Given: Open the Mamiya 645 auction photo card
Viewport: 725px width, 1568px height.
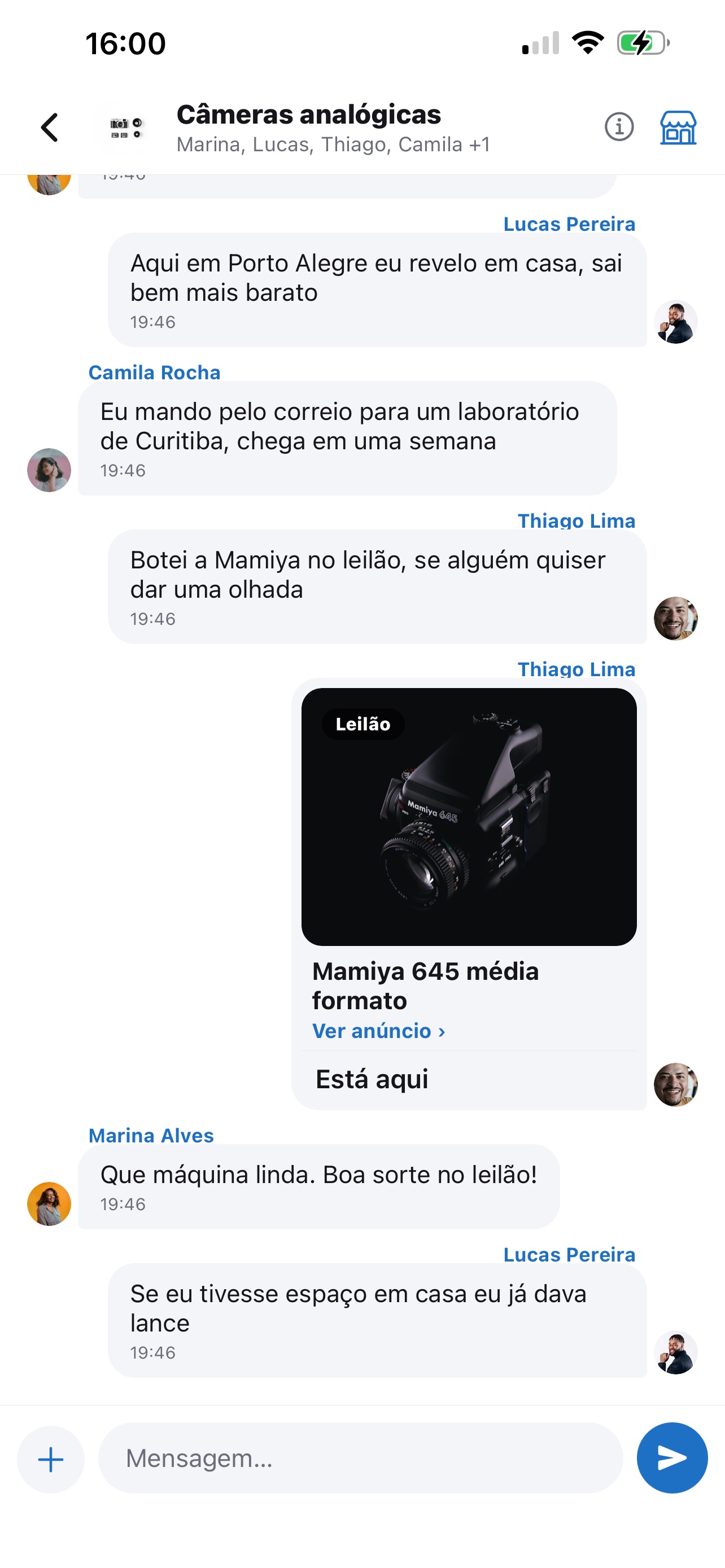Looking at the screenshot, I should [469, 816].
